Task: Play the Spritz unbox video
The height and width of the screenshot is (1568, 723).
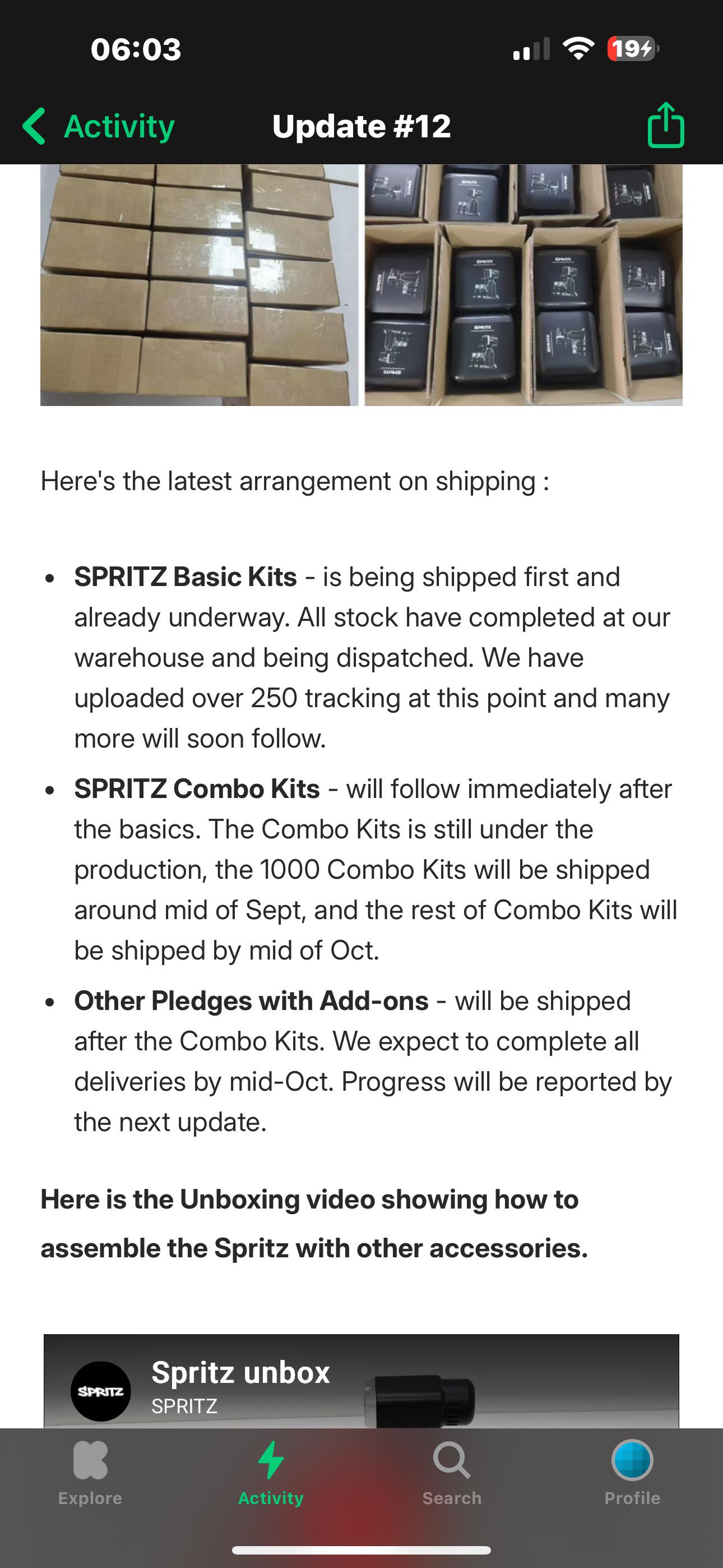Action: click(x=361, y=1381)
